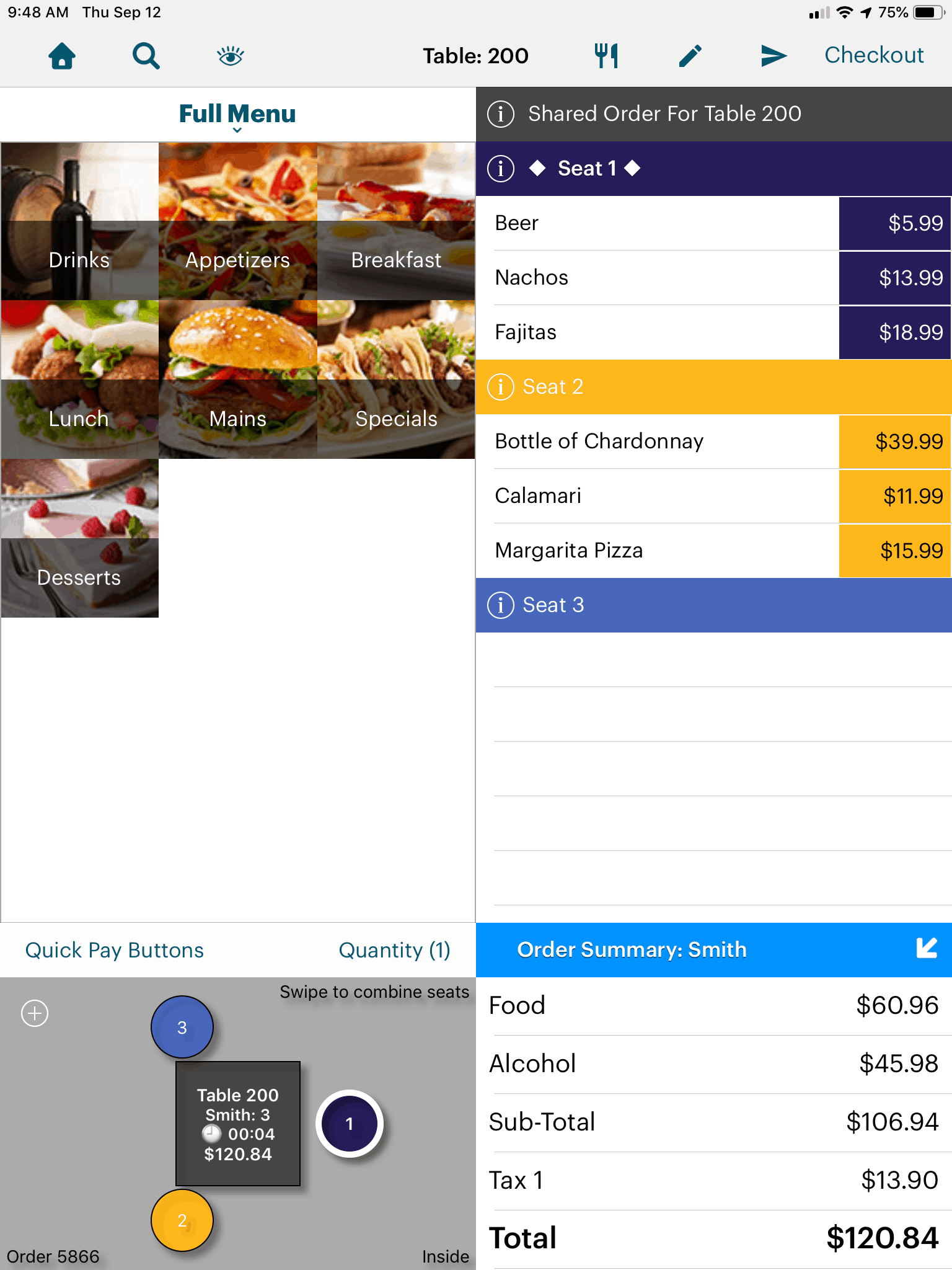Tap the send order arrow icon
The image size is (952, 1270).
(x=773, y=55)
